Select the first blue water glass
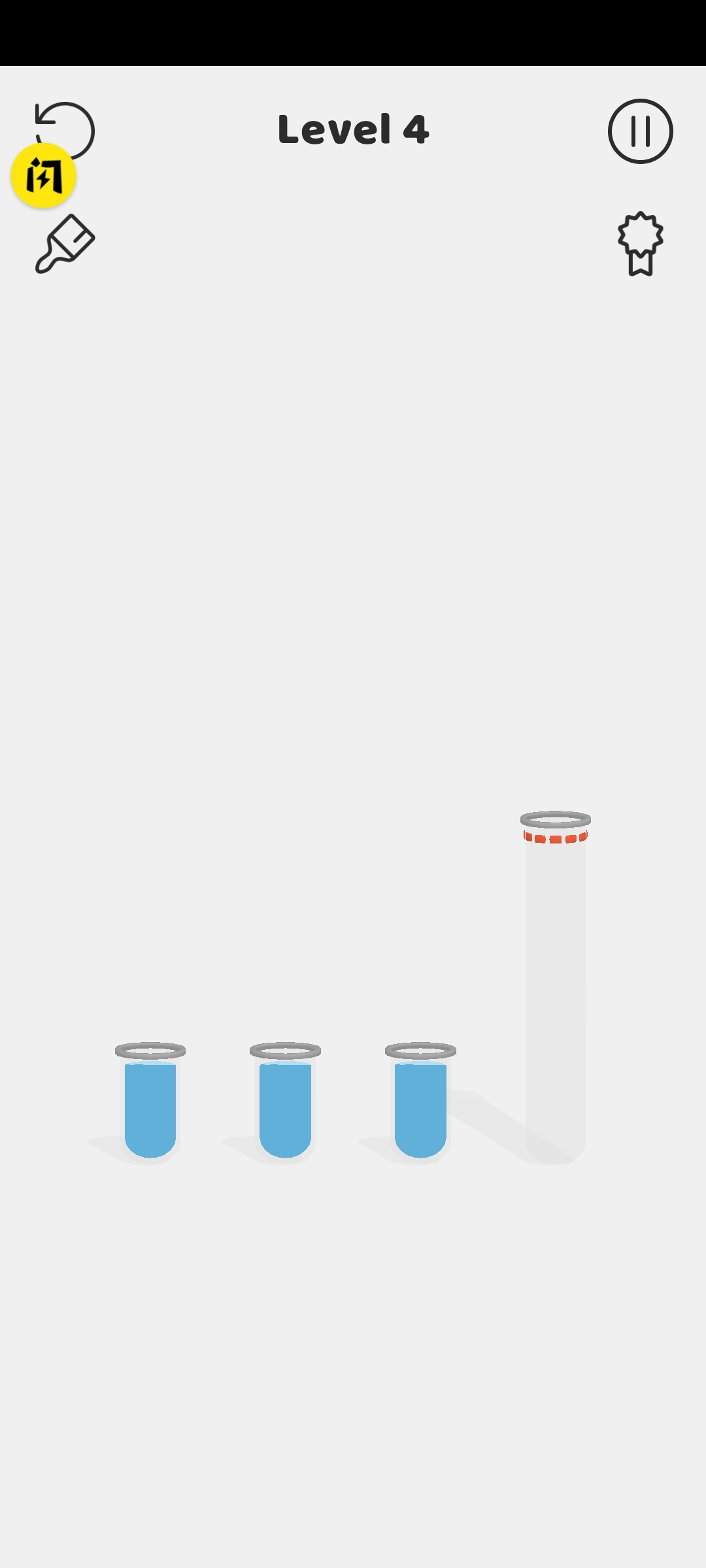This screenshot has width=706, height=1568. tap(150, 1104)
